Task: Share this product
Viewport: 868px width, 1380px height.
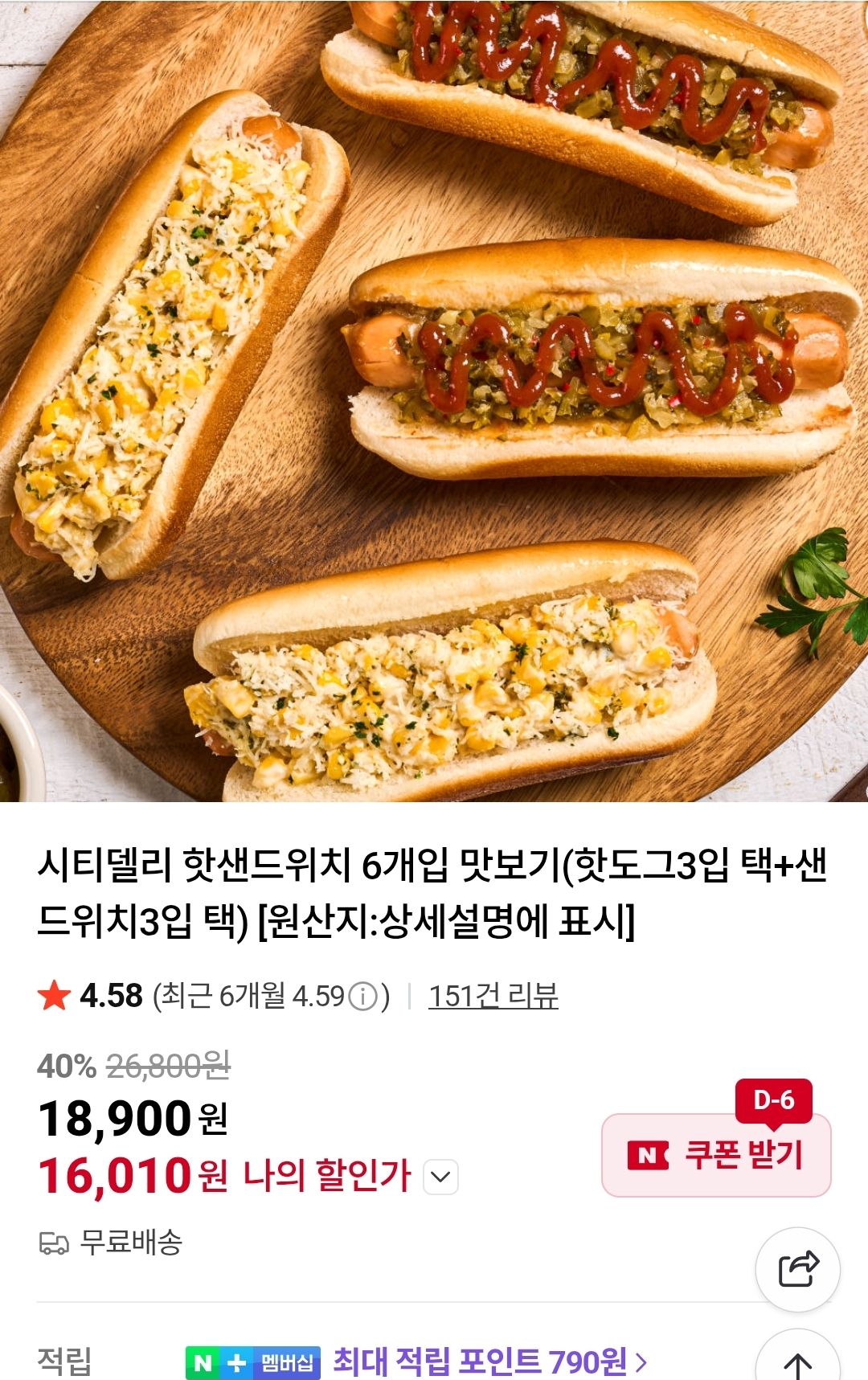Action: [x=797, y=1269]
